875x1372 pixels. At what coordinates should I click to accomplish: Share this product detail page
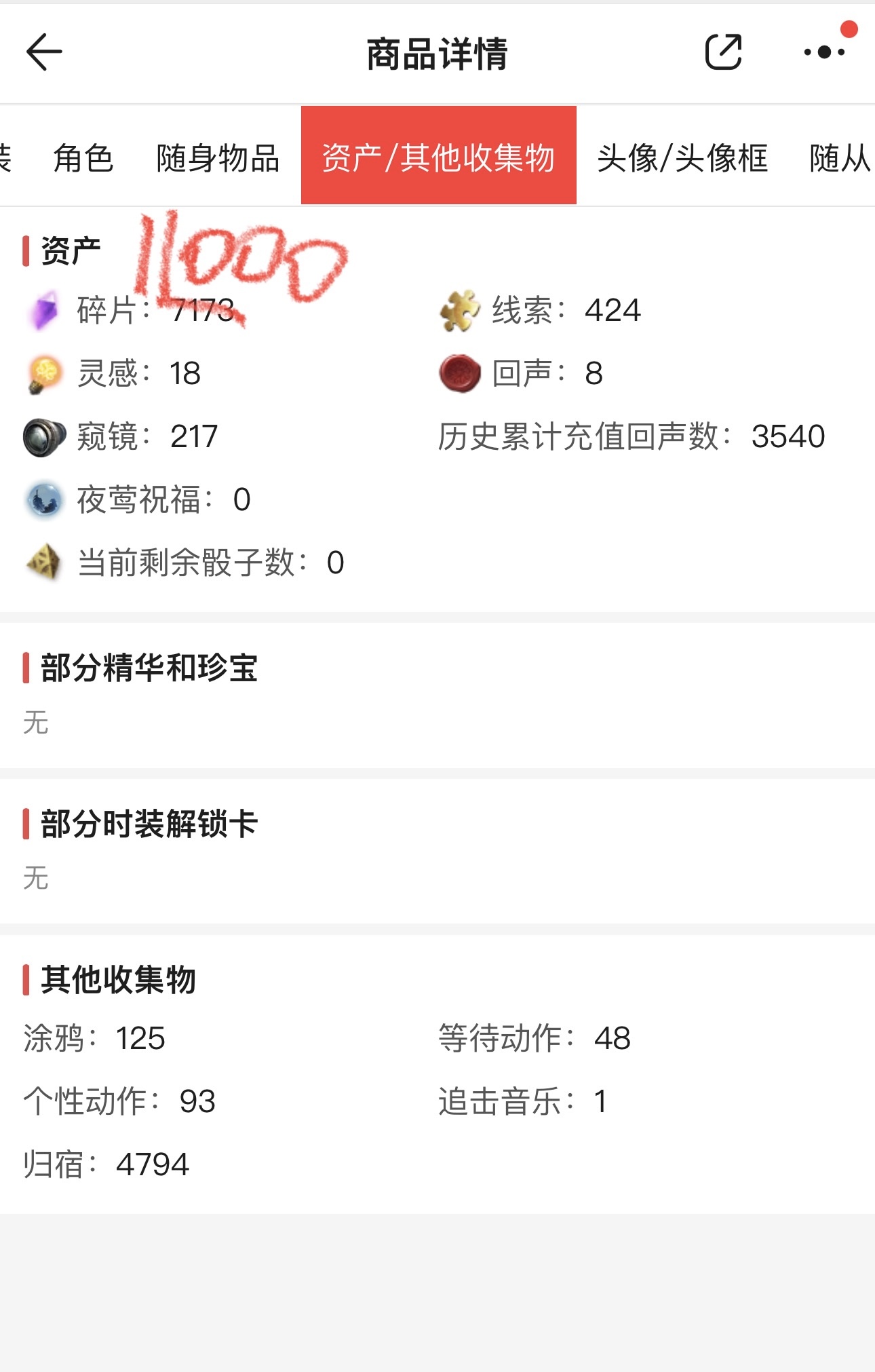click(x=723, y=53)
